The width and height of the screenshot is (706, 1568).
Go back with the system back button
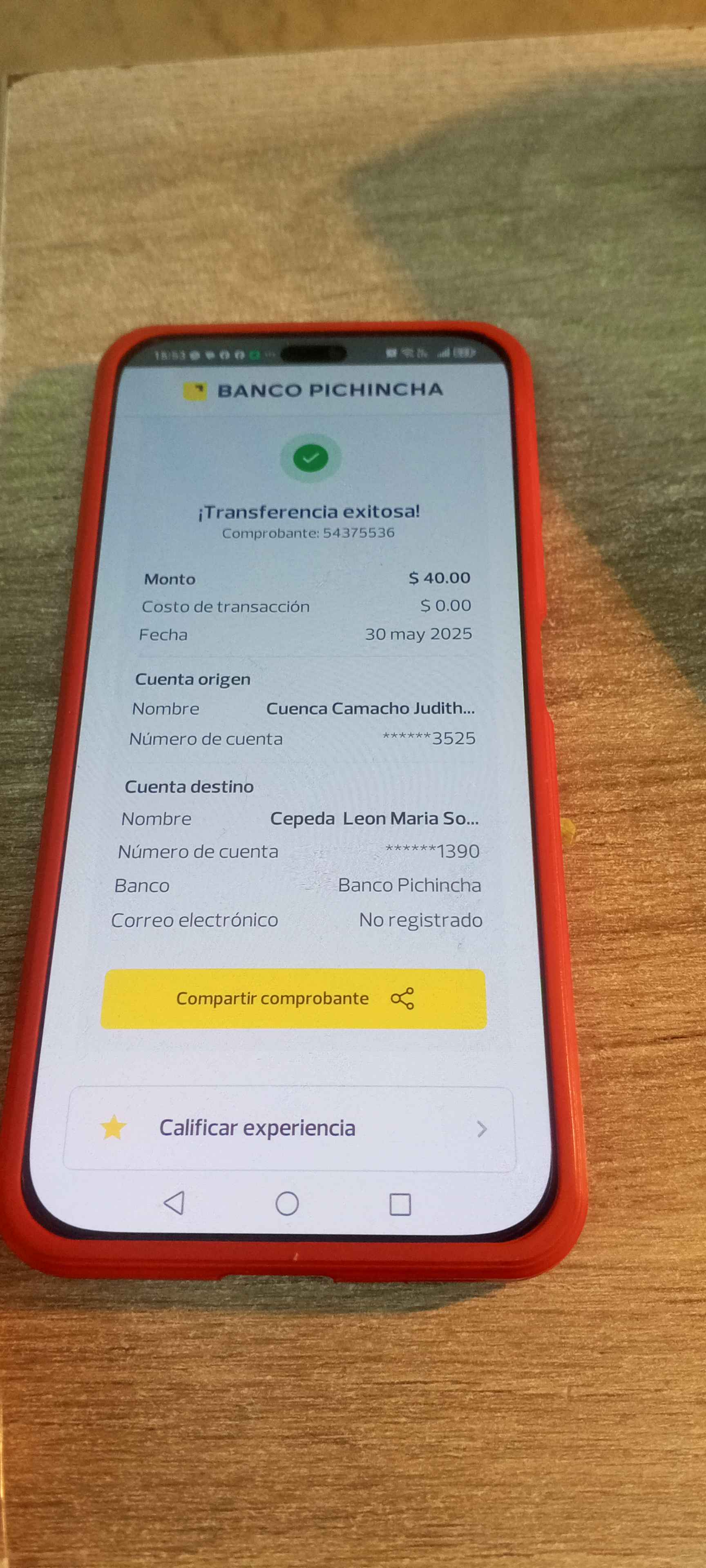(174, 1203)
